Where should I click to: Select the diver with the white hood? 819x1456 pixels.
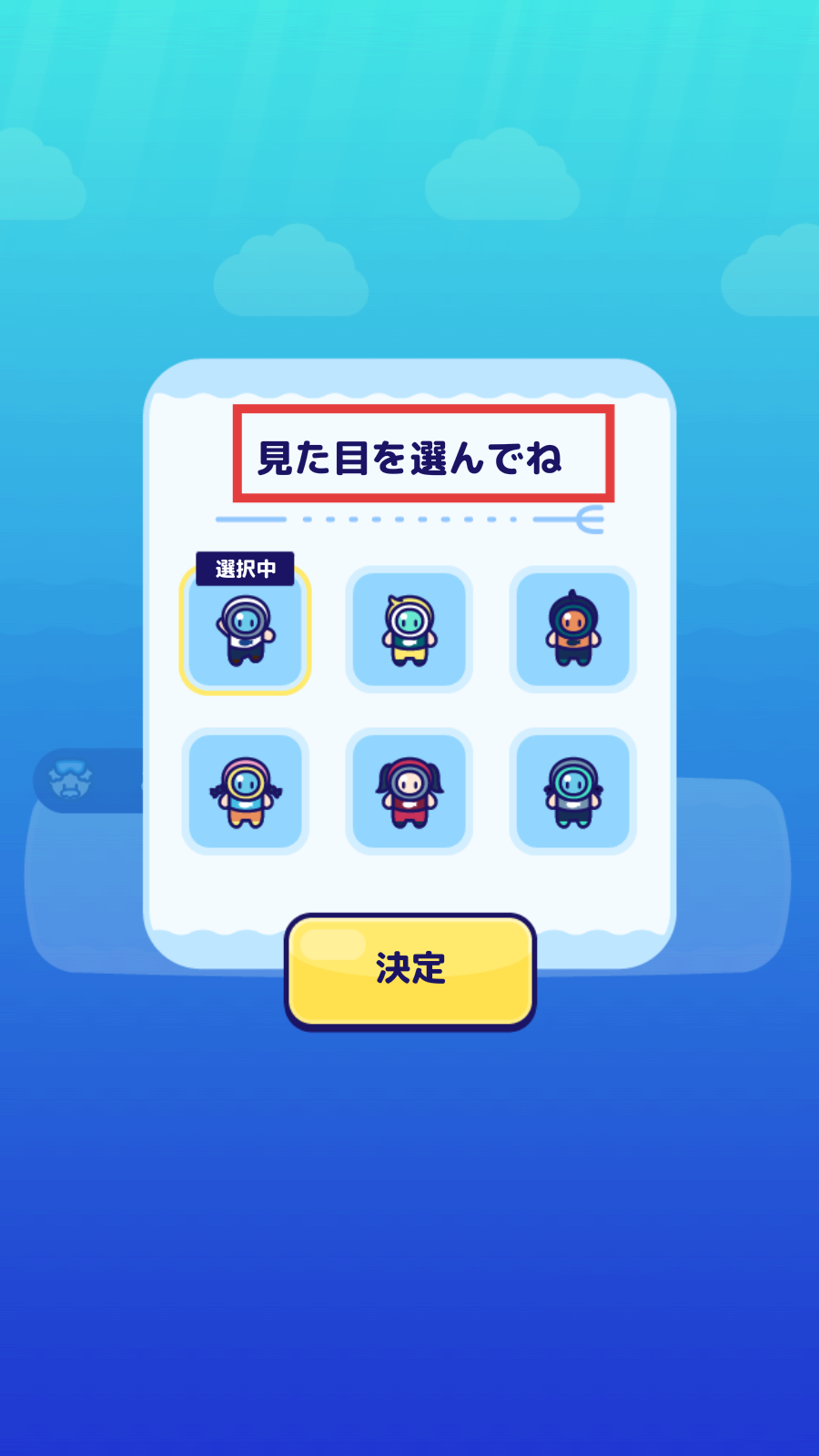click(x=245, y=630)
